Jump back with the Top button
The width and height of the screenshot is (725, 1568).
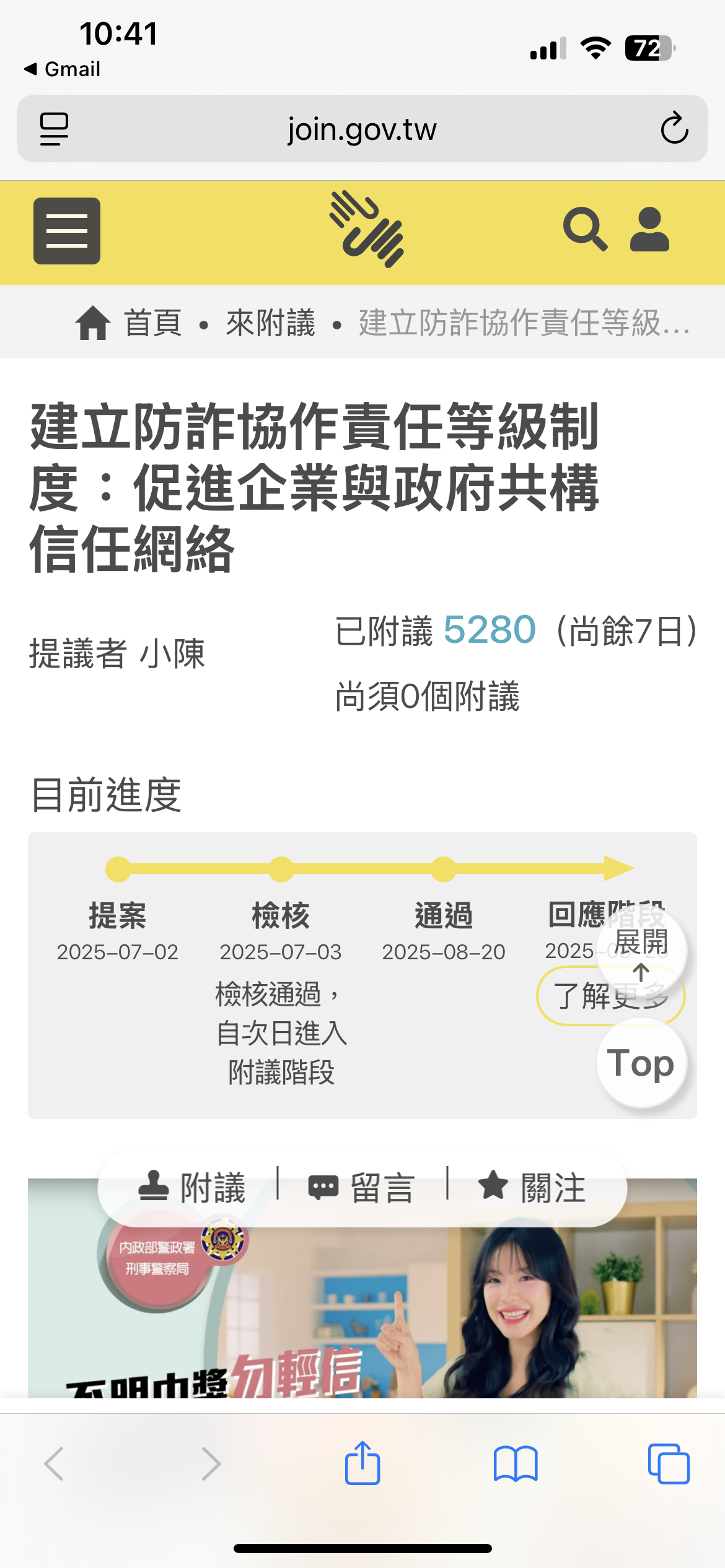pos(641,1063)
